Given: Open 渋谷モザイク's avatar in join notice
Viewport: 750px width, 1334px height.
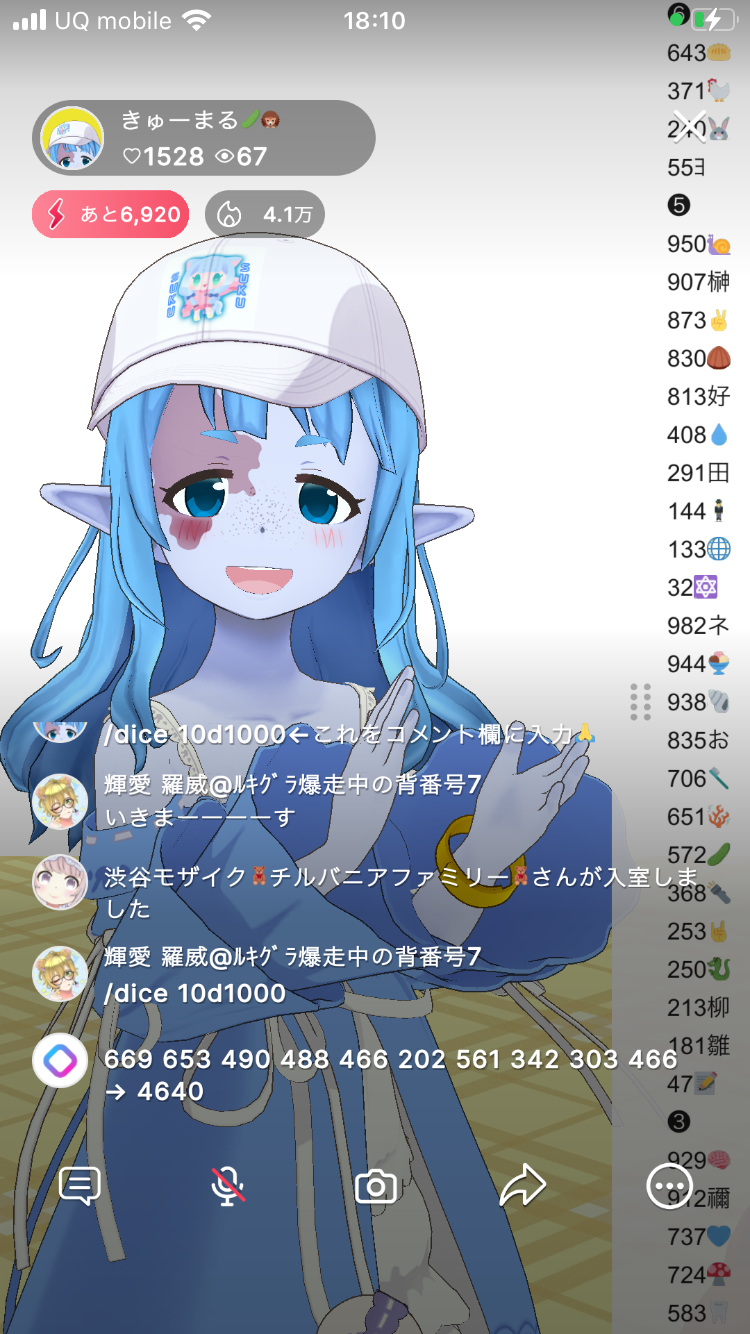Looking at the screenshot, I should pos(60,882).
